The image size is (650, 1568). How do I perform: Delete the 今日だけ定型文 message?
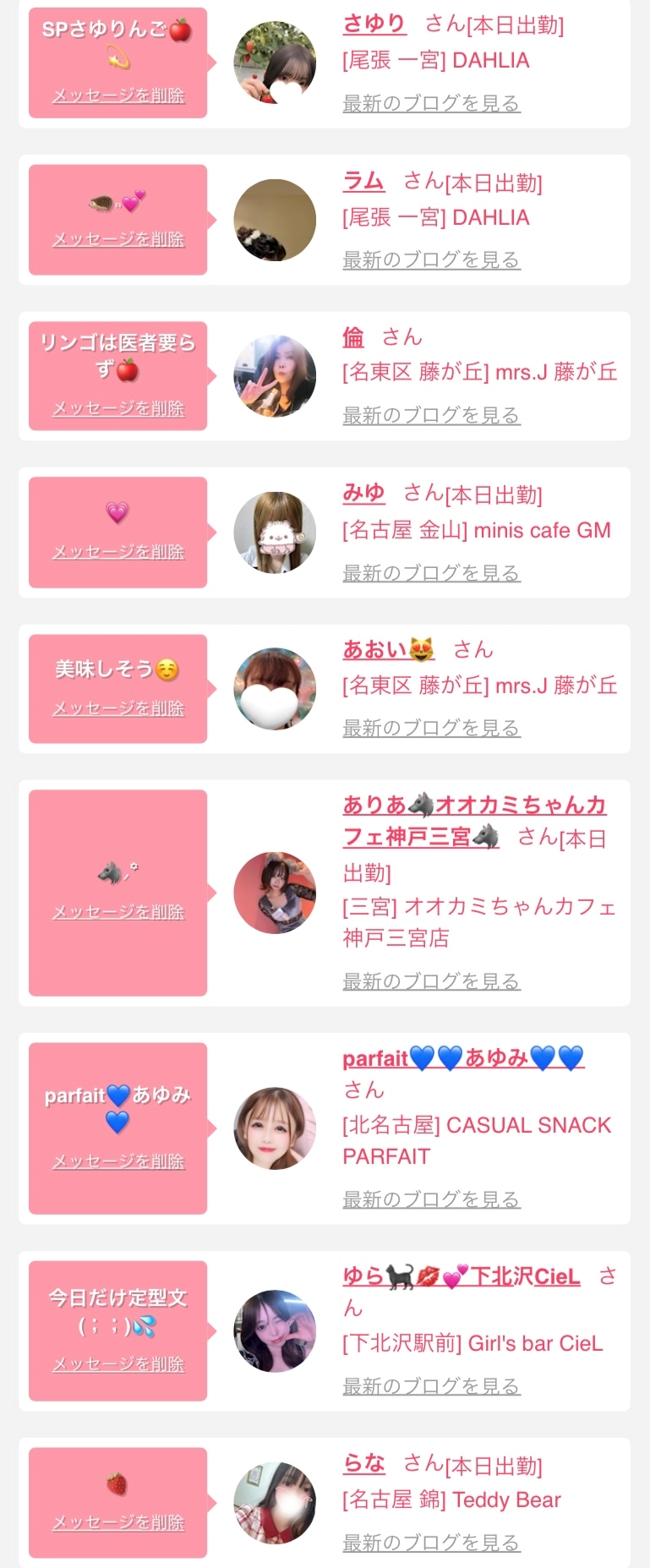pyautogui.click(x=118, y=1364)
